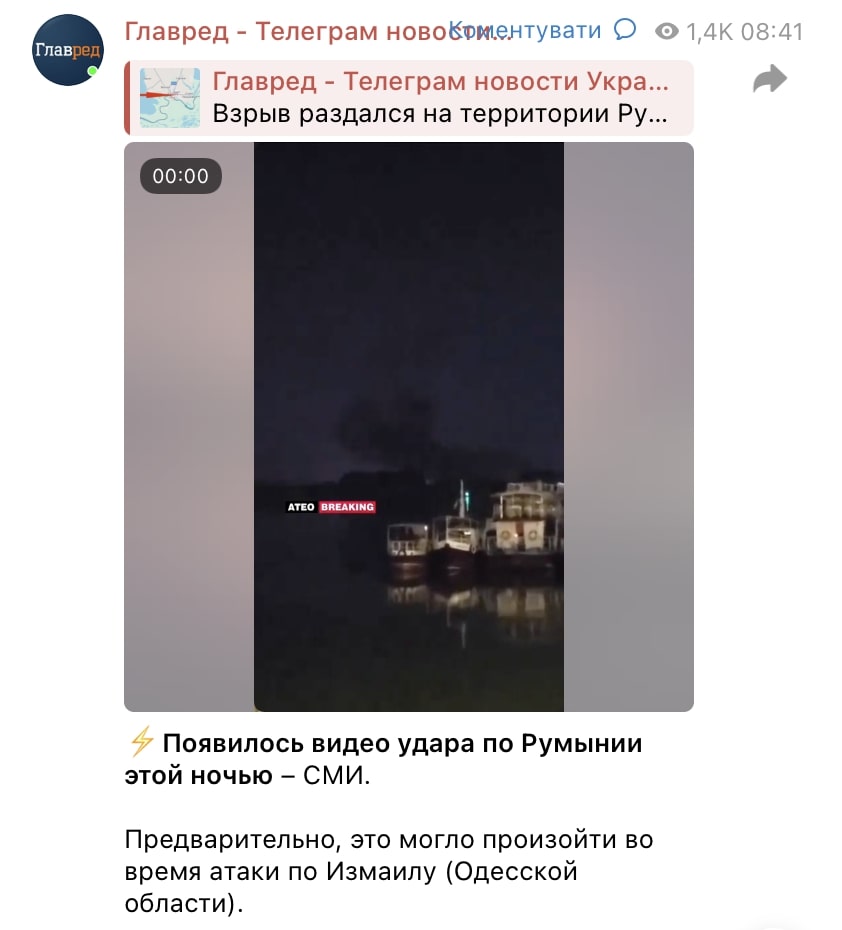This screenshot has width=842, height=930.
Task: Open the comment speech bubble icon
Action: pyautogui.click(x=625, y=30)
